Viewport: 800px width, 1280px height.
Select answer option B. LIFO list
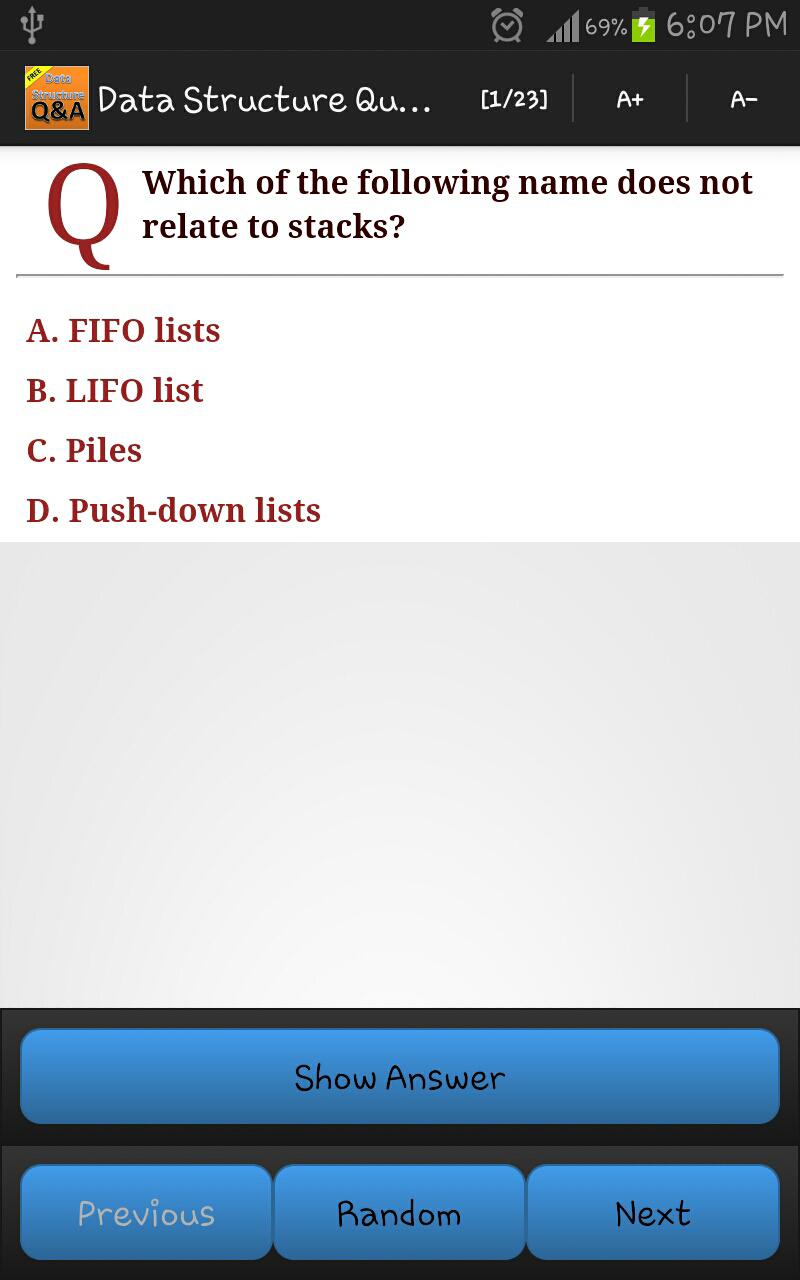coord(115,390)
